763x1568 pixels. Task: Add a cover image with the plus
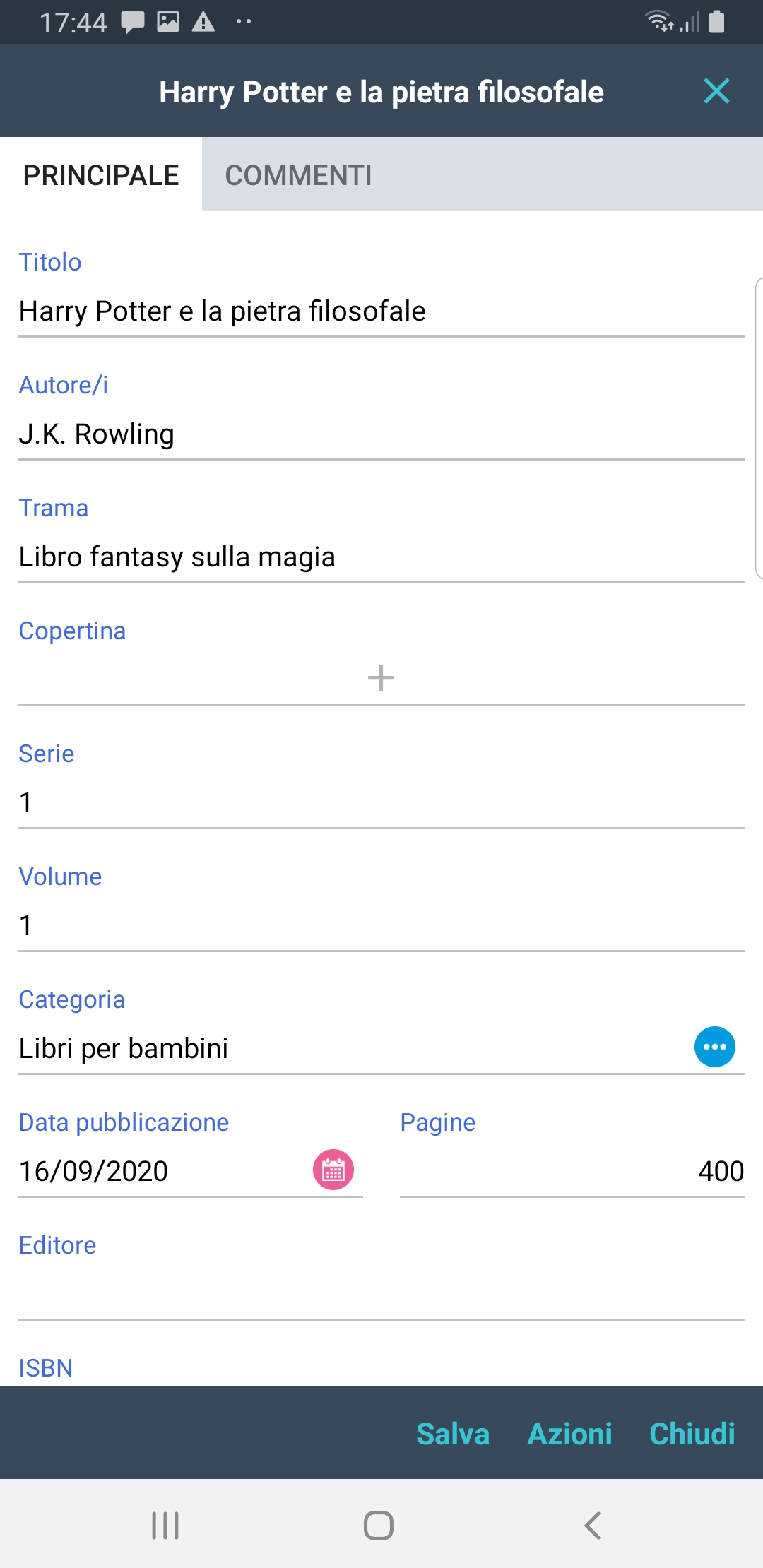coord(381,678)
